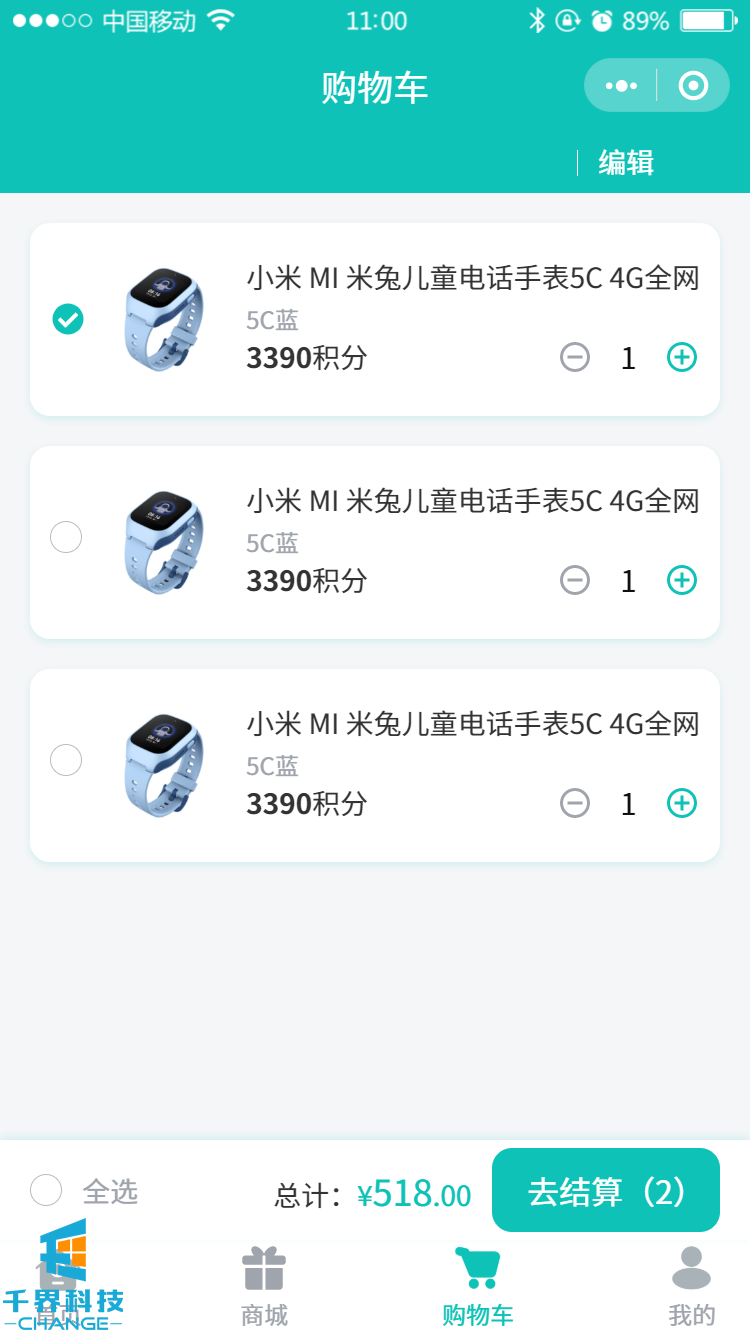750x1334 pixels.
Task: Tap 编辑 to edit the cart
Action: coord(626,162)
